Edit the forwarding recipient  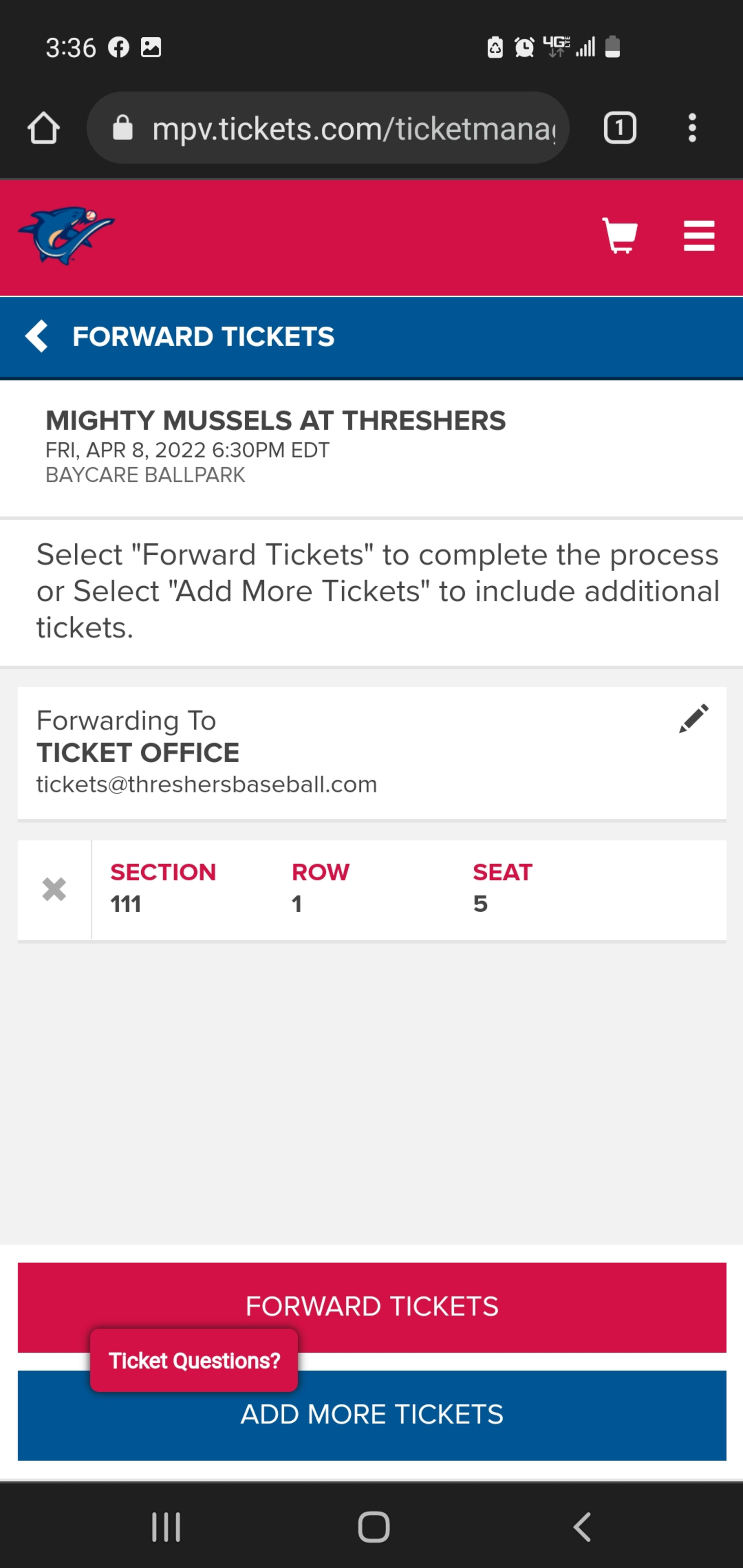tap(694, 718)
